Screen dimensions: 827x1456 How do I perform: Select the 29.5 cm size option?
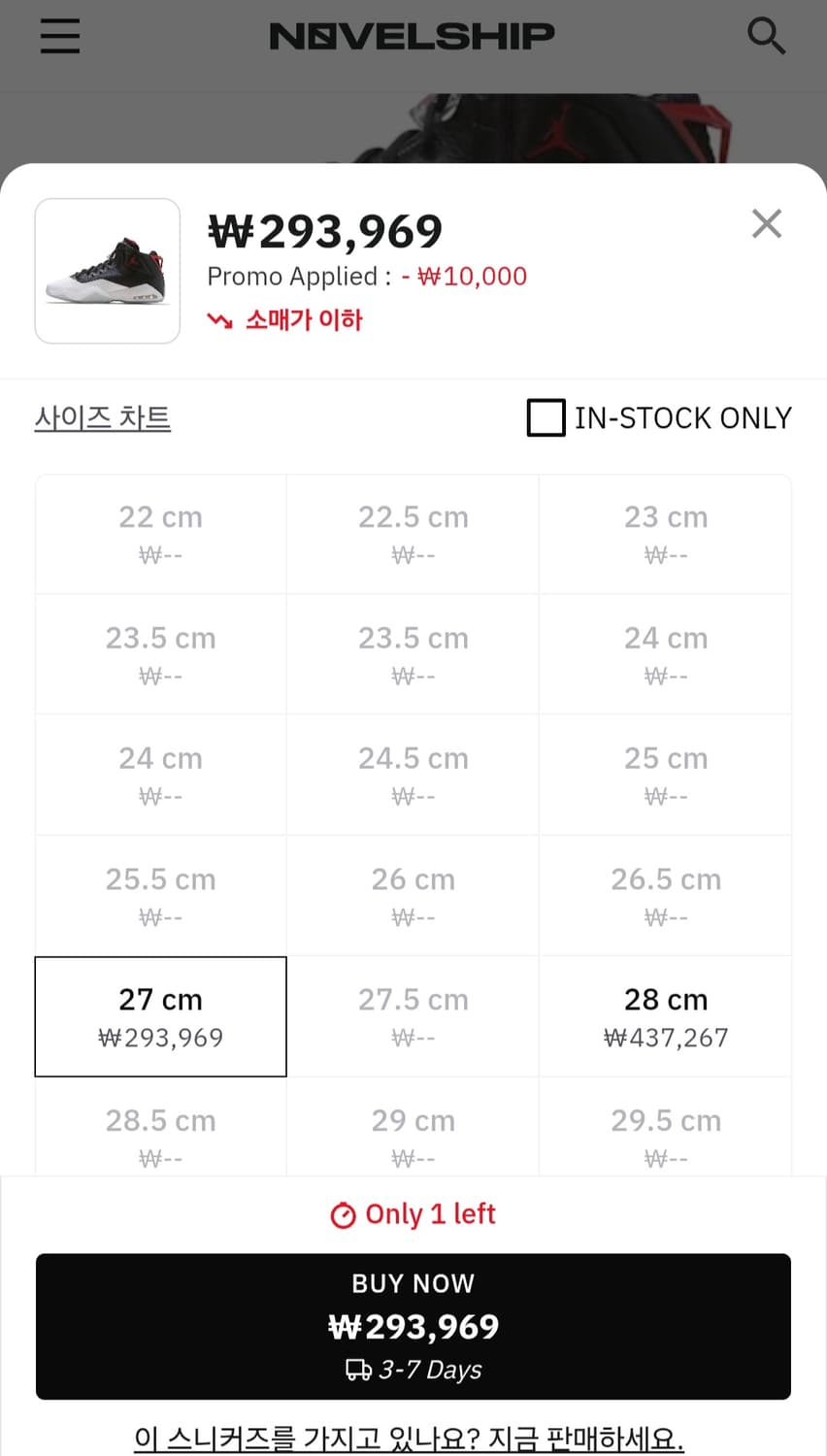(665, 1136)
